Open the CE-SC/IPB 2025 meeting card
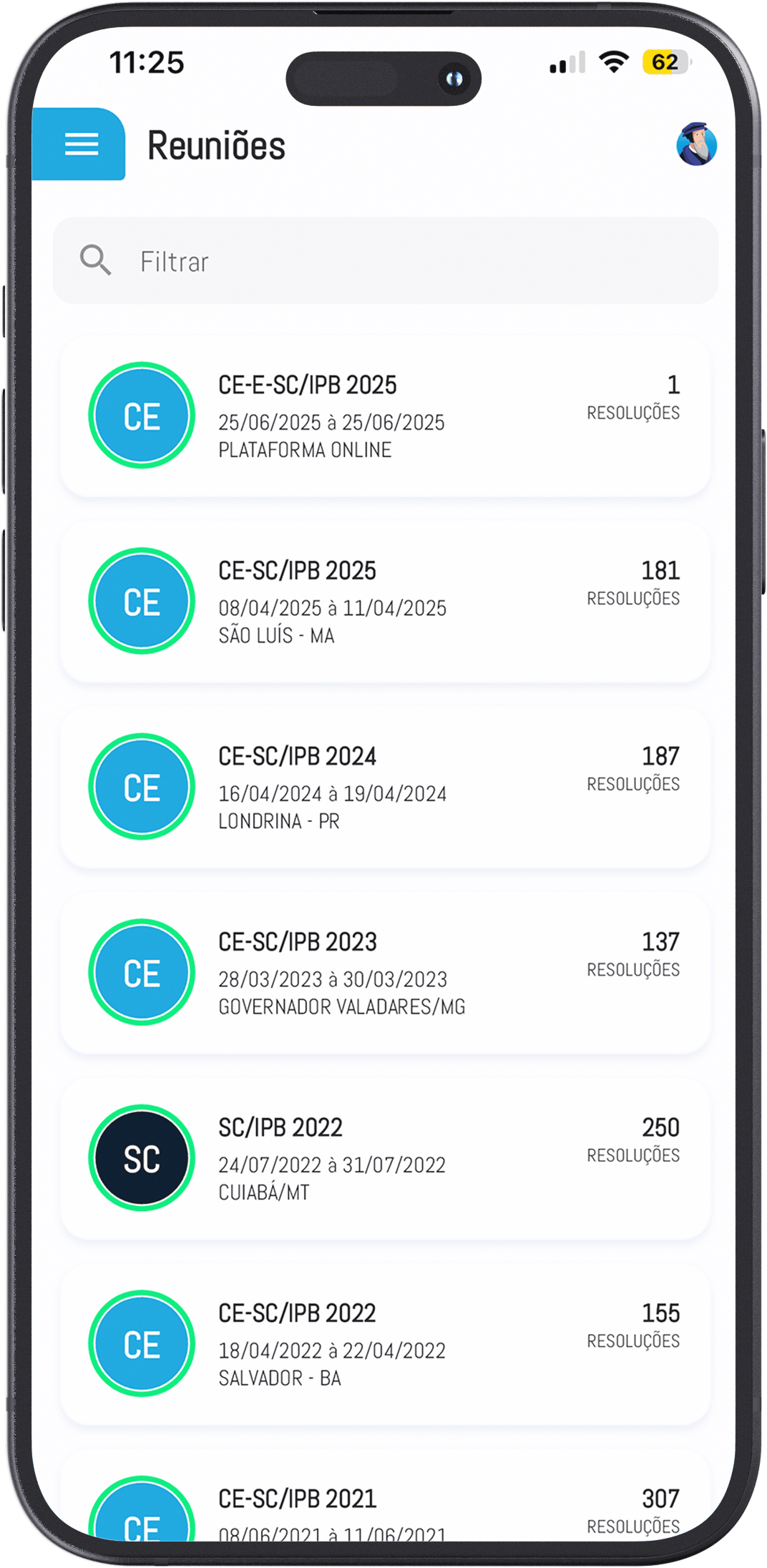Screen dimensions: 767x1568 tap(383, 601)
